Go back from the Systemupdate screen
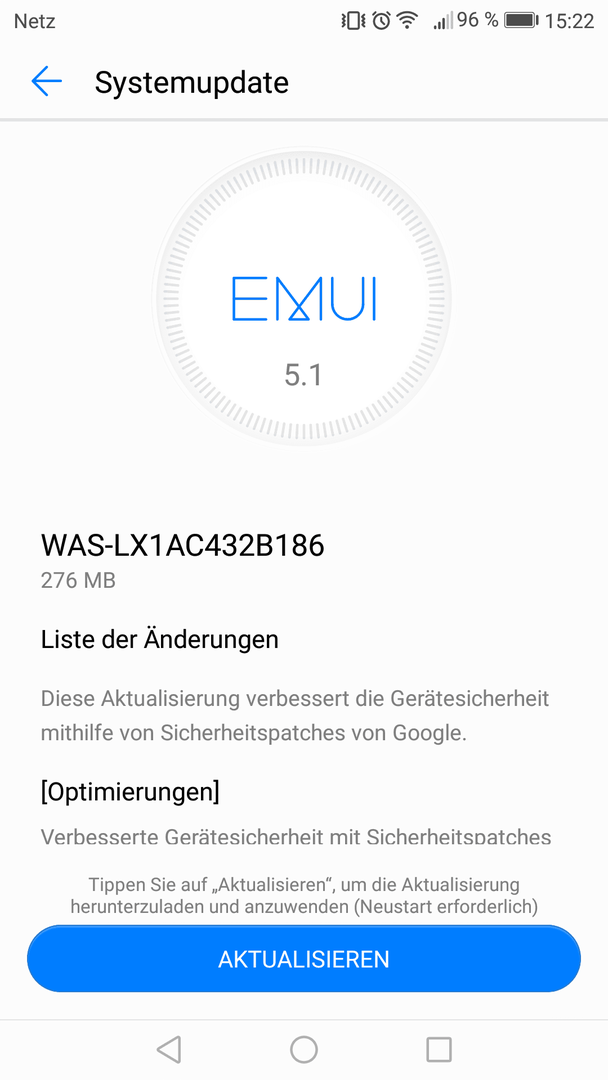Screen dimensions: 608x1080 click(46, 82)
